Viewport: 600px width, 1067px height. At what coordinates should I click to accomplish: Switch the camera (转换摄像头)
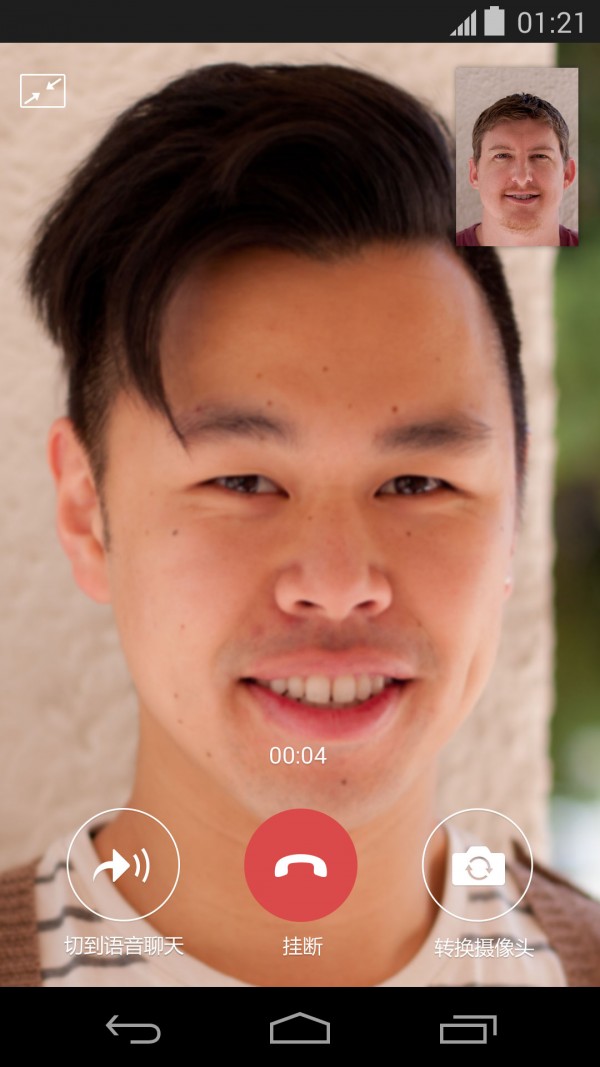click(x=478, y=865)
